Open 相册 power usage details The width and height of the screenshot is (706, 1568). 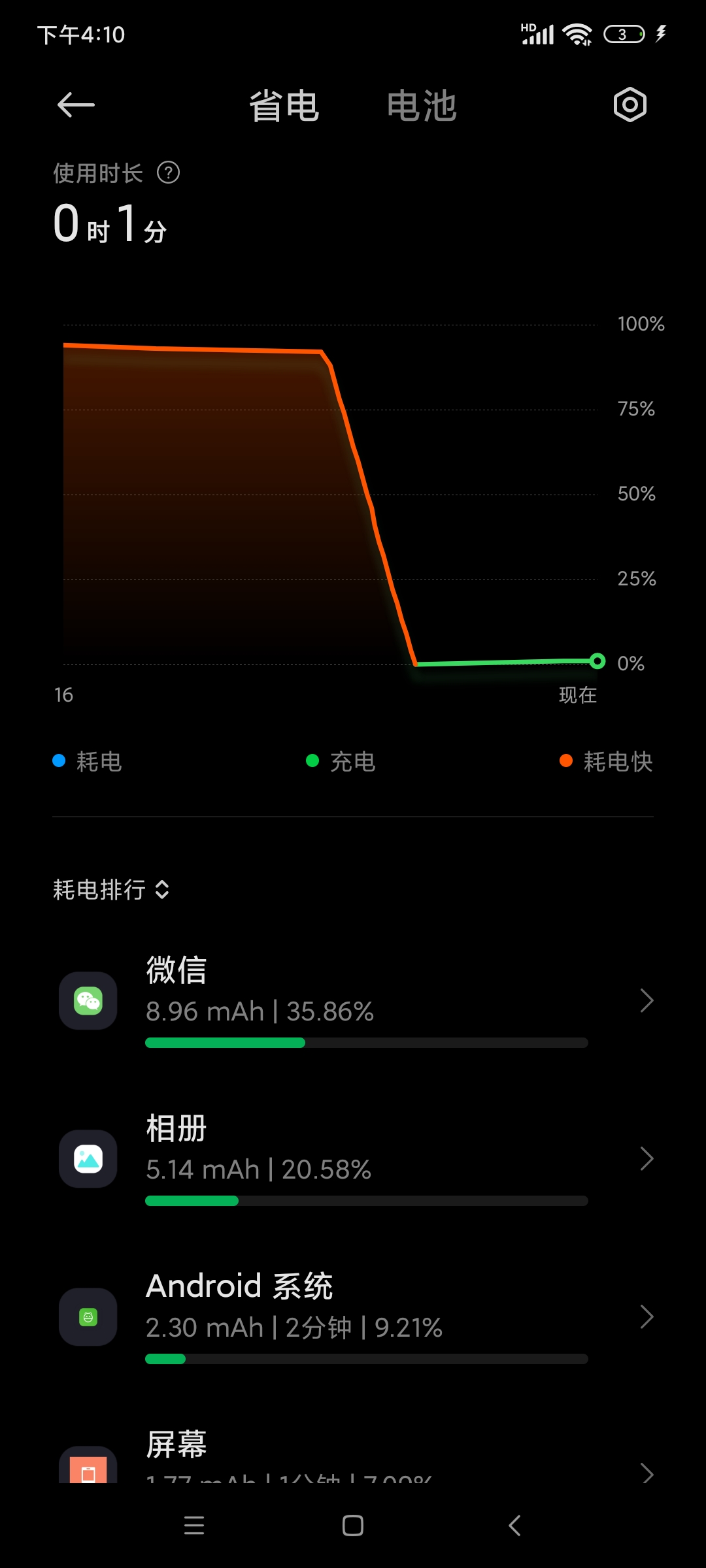pyautogui.click(x=353, y=1158)
